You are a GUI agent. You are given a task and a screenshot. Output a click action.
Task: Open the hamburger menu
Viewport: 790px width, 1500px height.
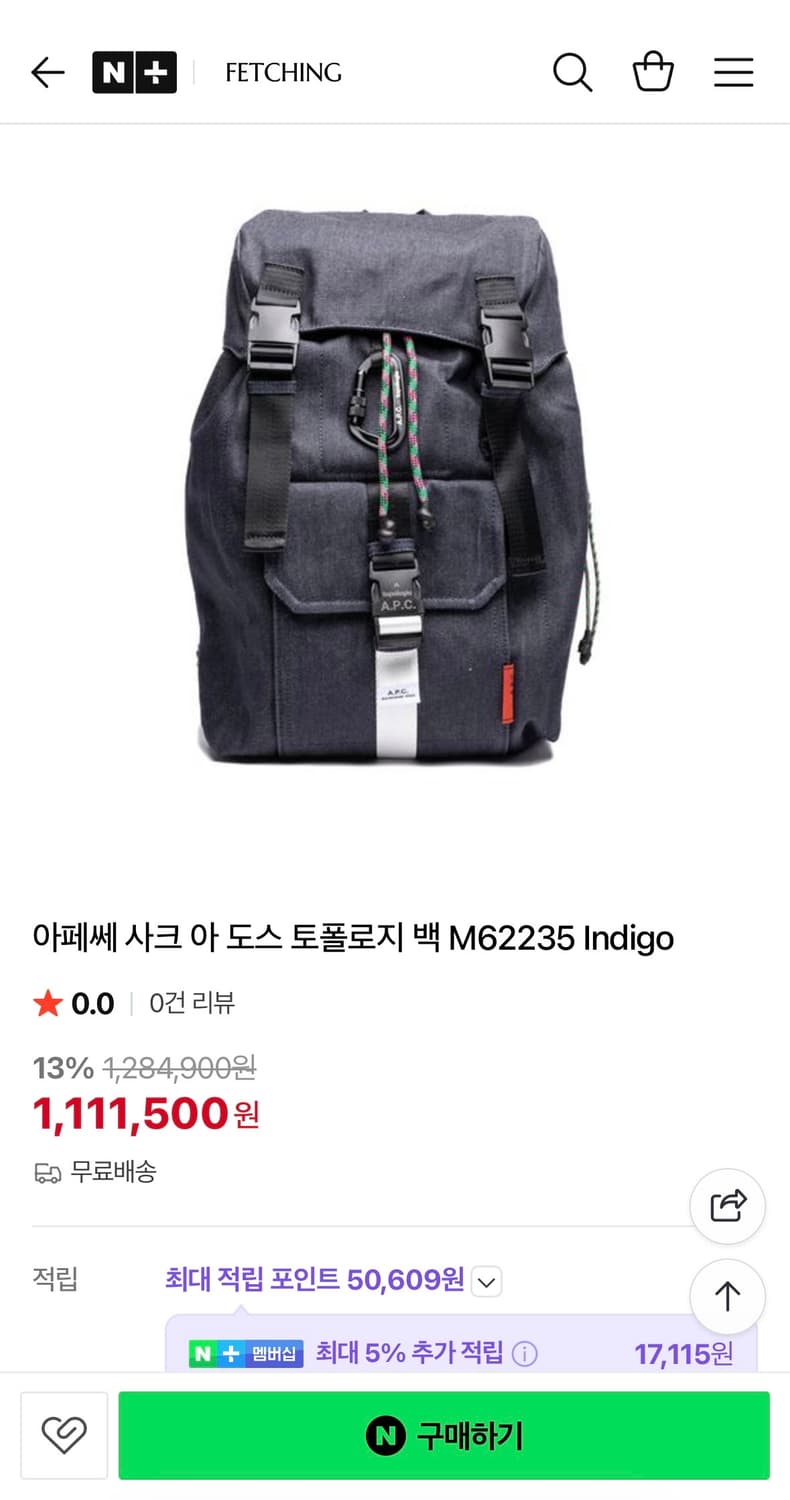(733, 71)
